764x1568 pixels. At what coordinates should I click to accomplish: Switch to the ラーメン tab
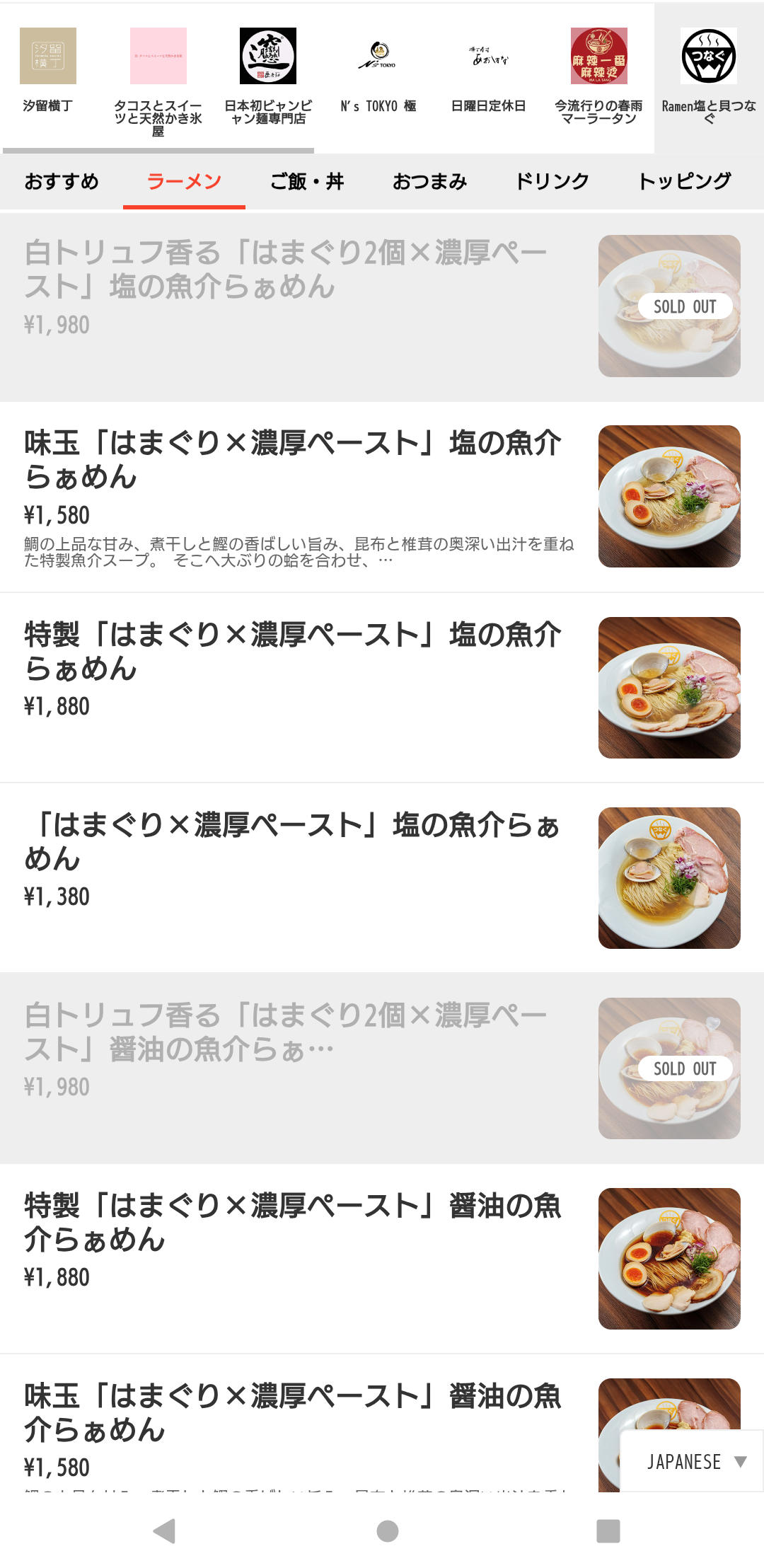[184, 182]
